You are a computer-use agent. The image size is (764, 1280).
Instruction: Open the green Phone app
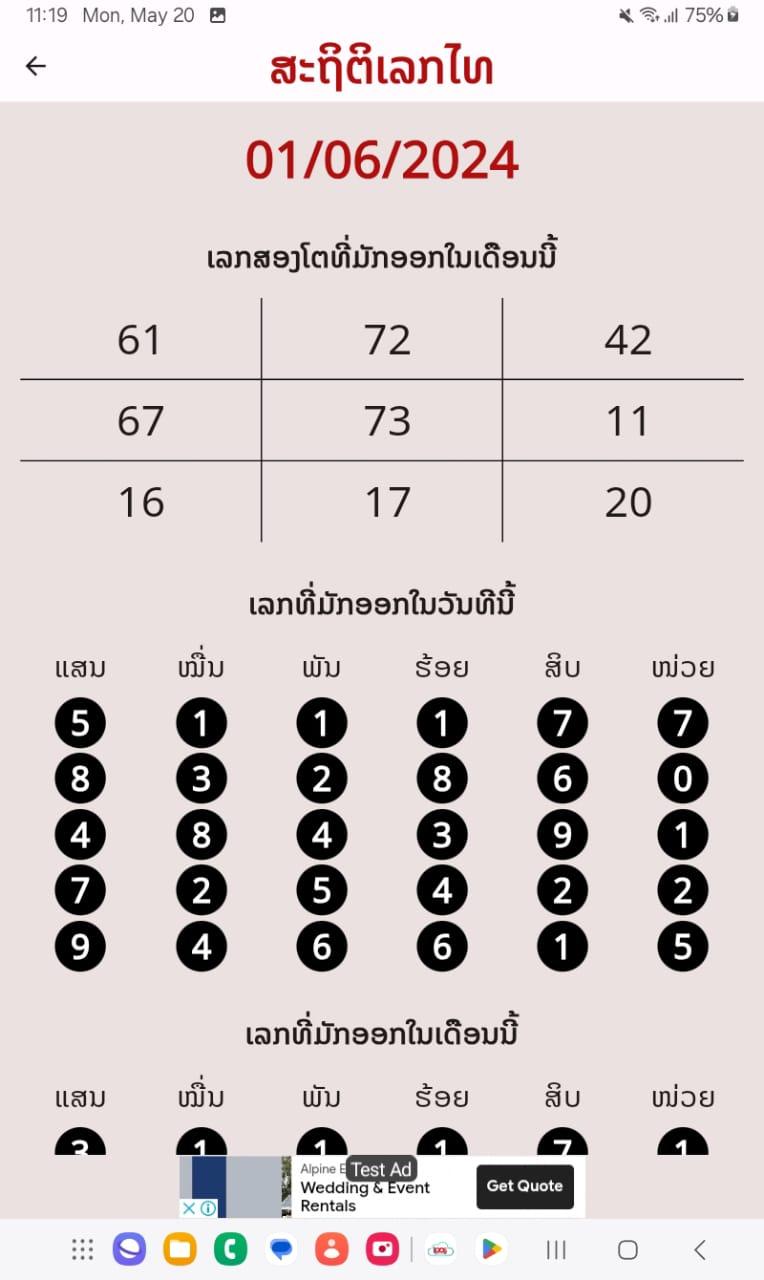231,1249
